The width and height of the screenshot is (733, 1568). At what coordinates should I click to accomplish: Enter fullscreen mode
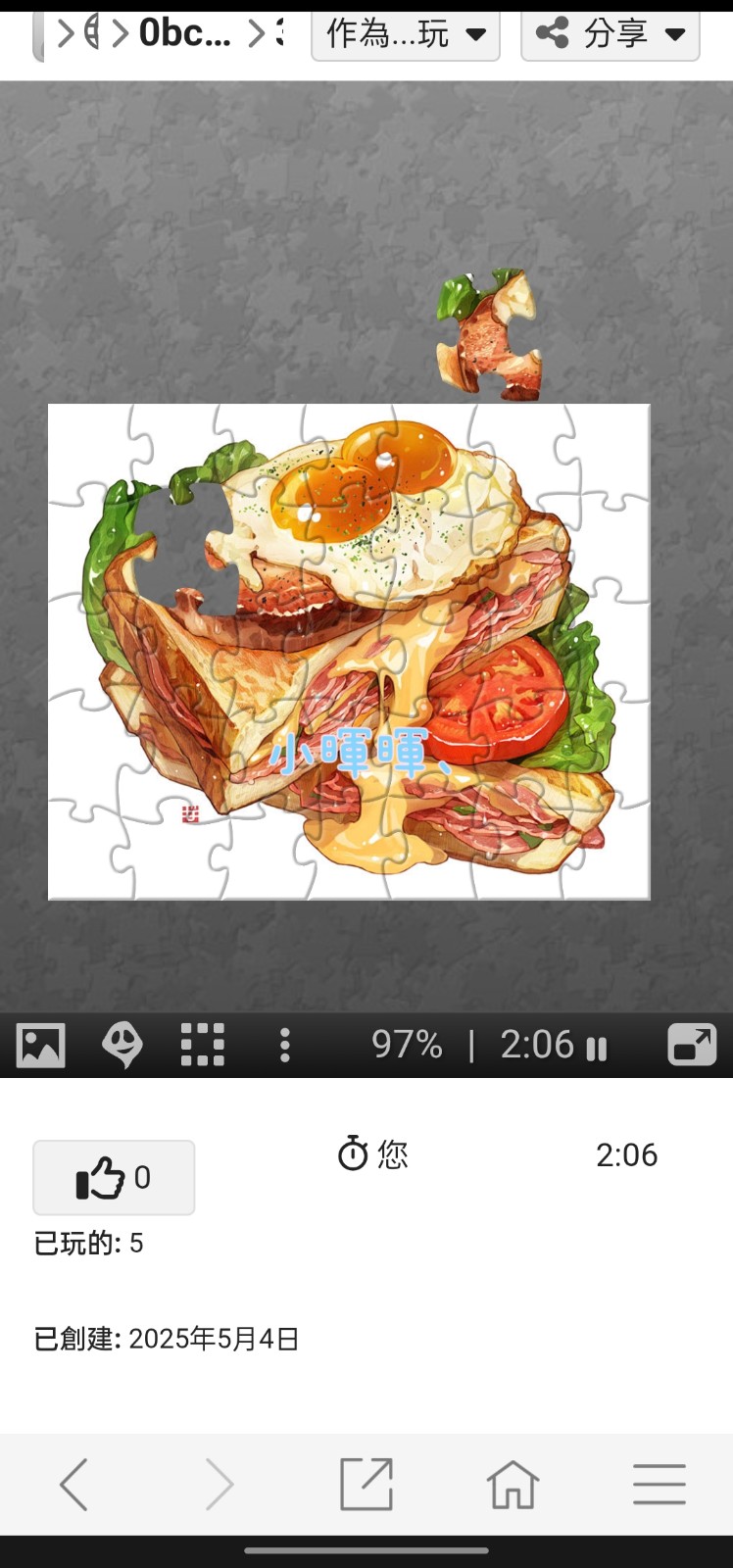coord(692,1045)
